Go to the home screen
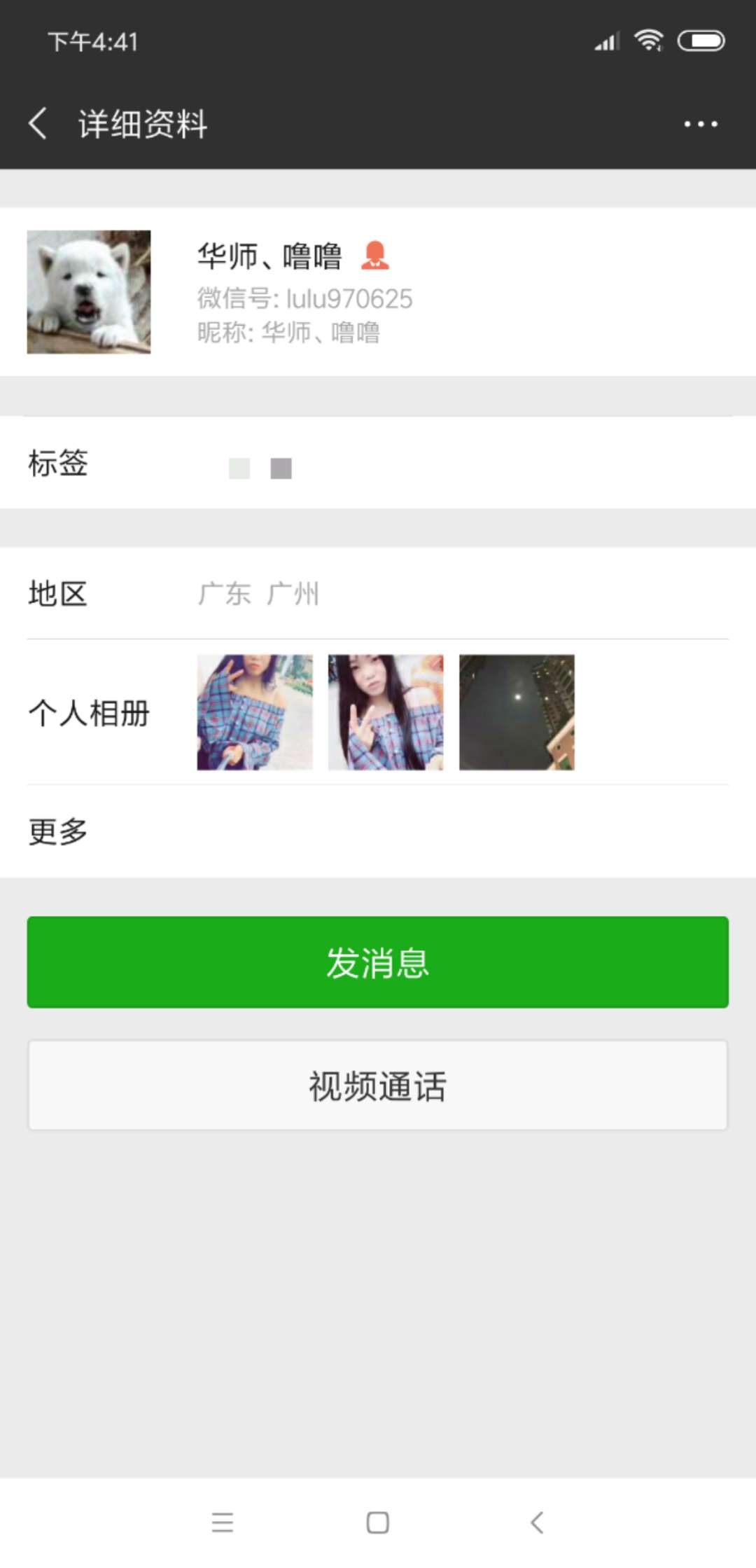 [378, 1522]
